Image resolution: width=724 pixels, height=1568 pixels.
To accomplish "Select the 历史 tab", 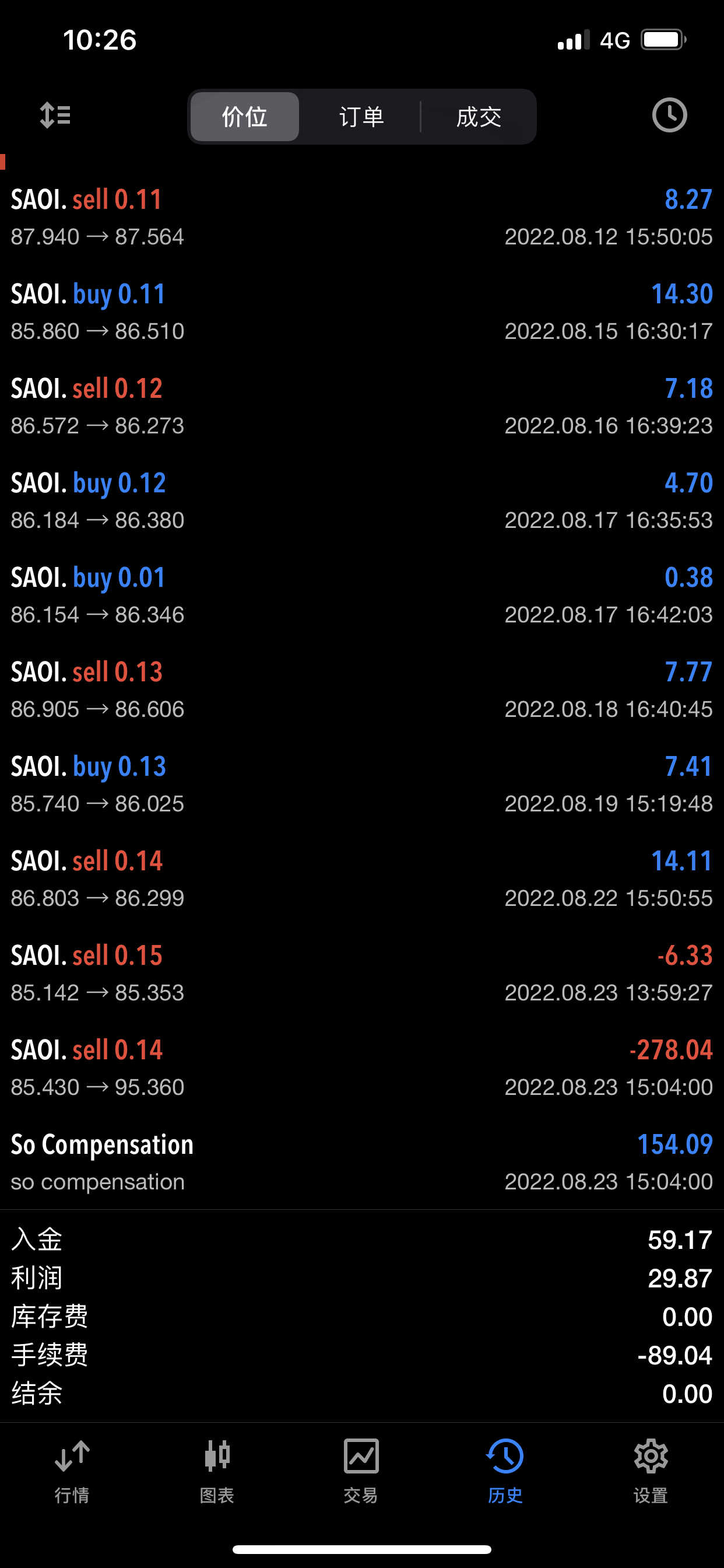I will [505, 1471].
